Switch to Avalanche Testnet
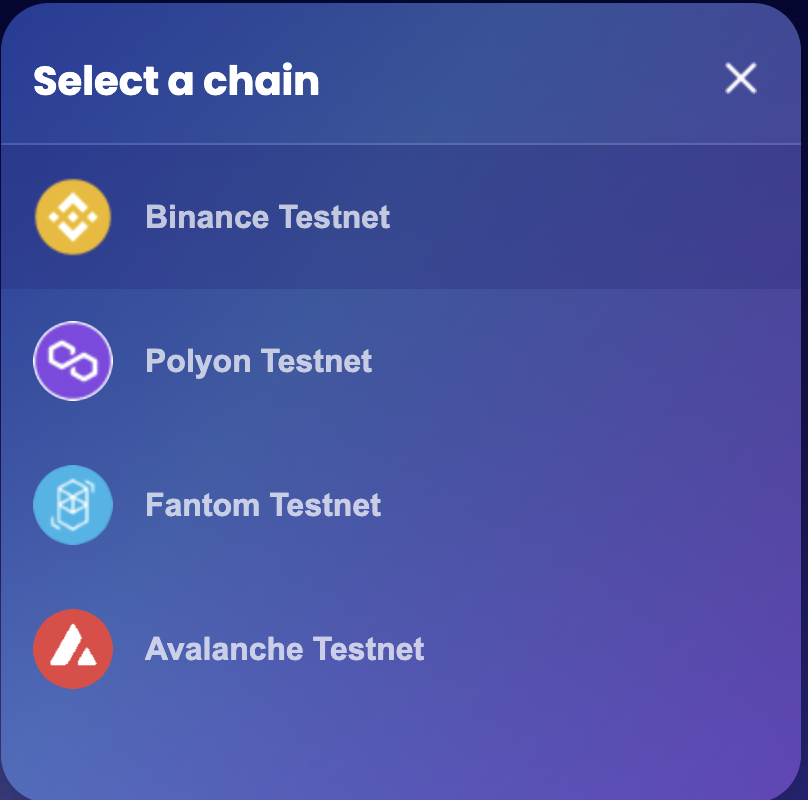Viewport: 808px width, 800px height. 284,649
